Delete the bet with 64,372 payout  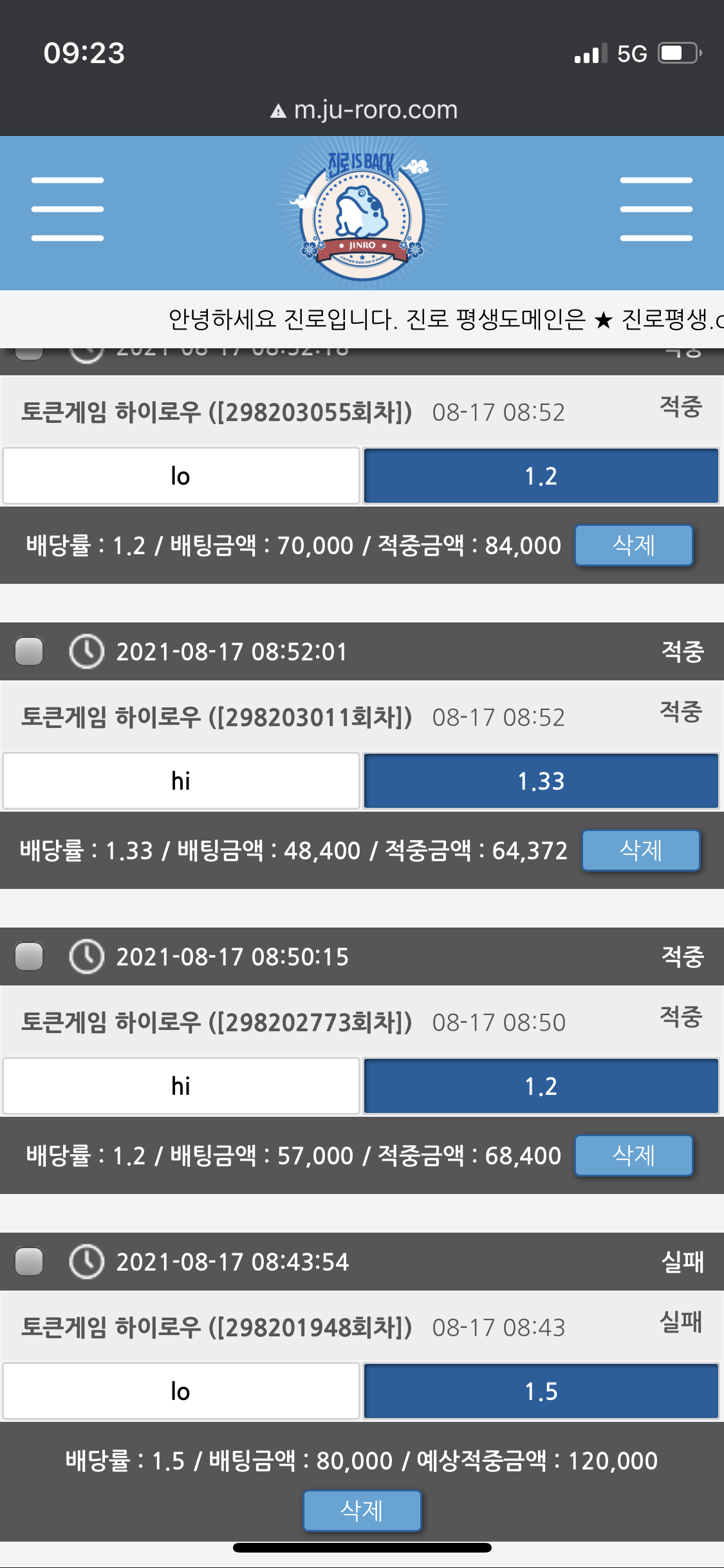(x=640, y=850)
